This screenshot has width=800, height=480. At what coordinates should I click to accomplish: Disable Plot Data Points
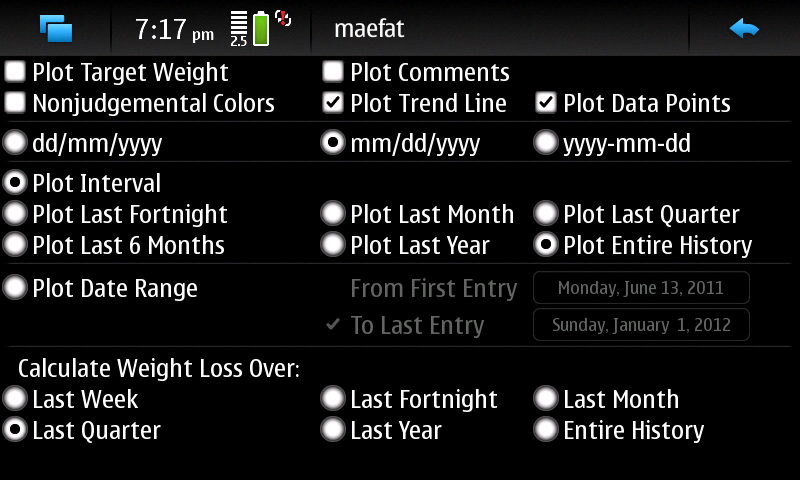[x=546, y=103]
